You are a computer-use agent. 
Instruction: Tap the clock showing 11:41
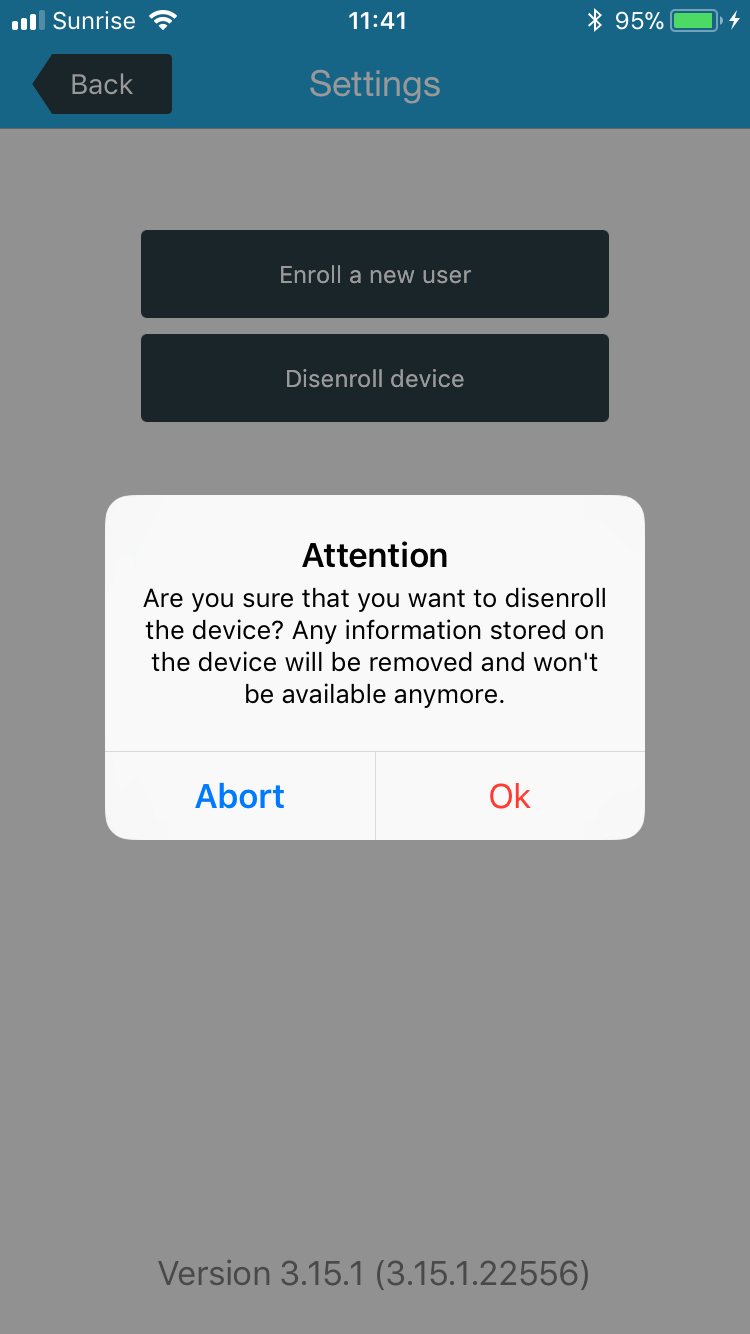click(377, 19)
